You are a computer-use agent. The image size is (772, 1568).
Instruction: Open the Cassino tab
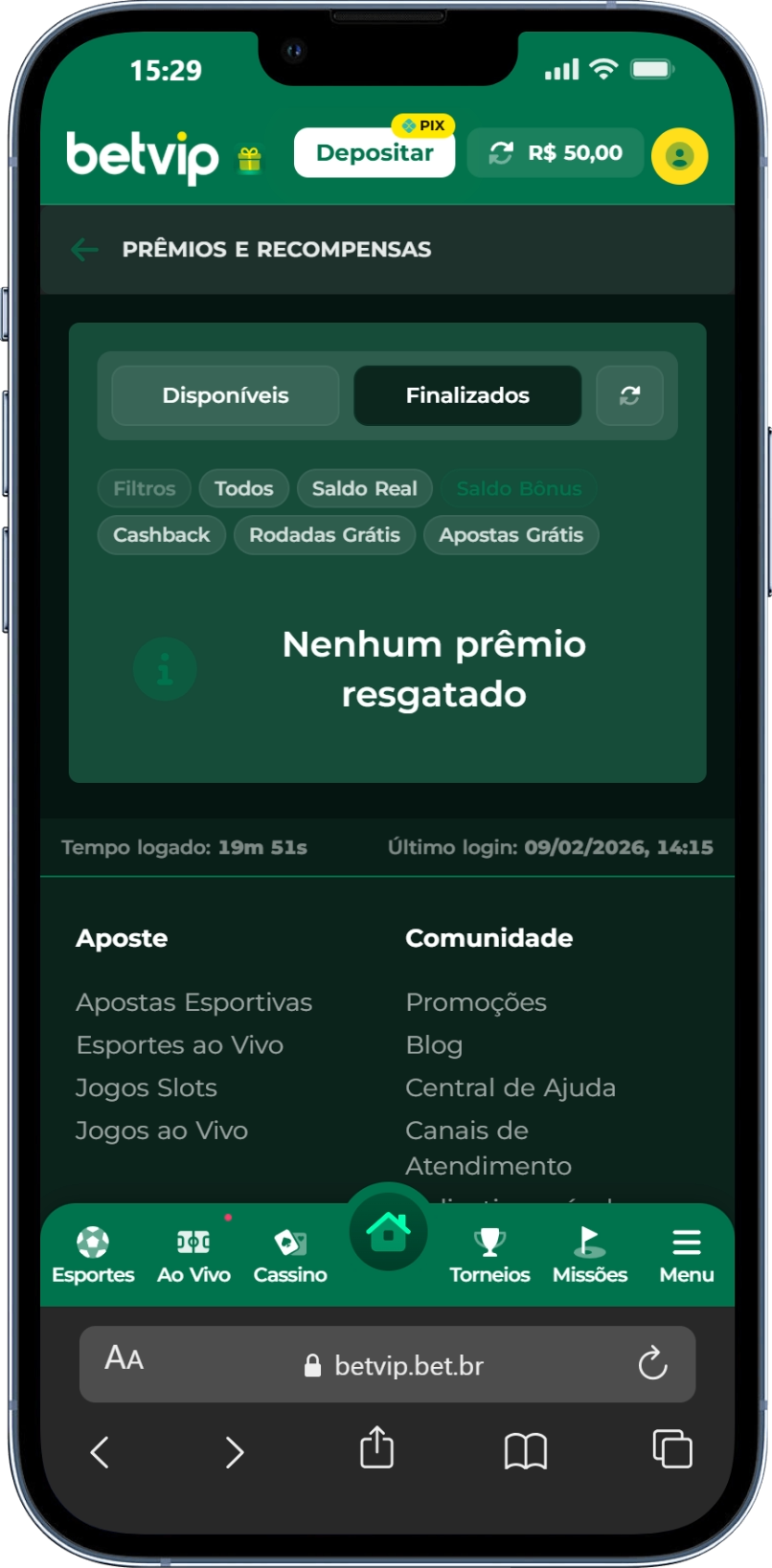[290, 1255]
